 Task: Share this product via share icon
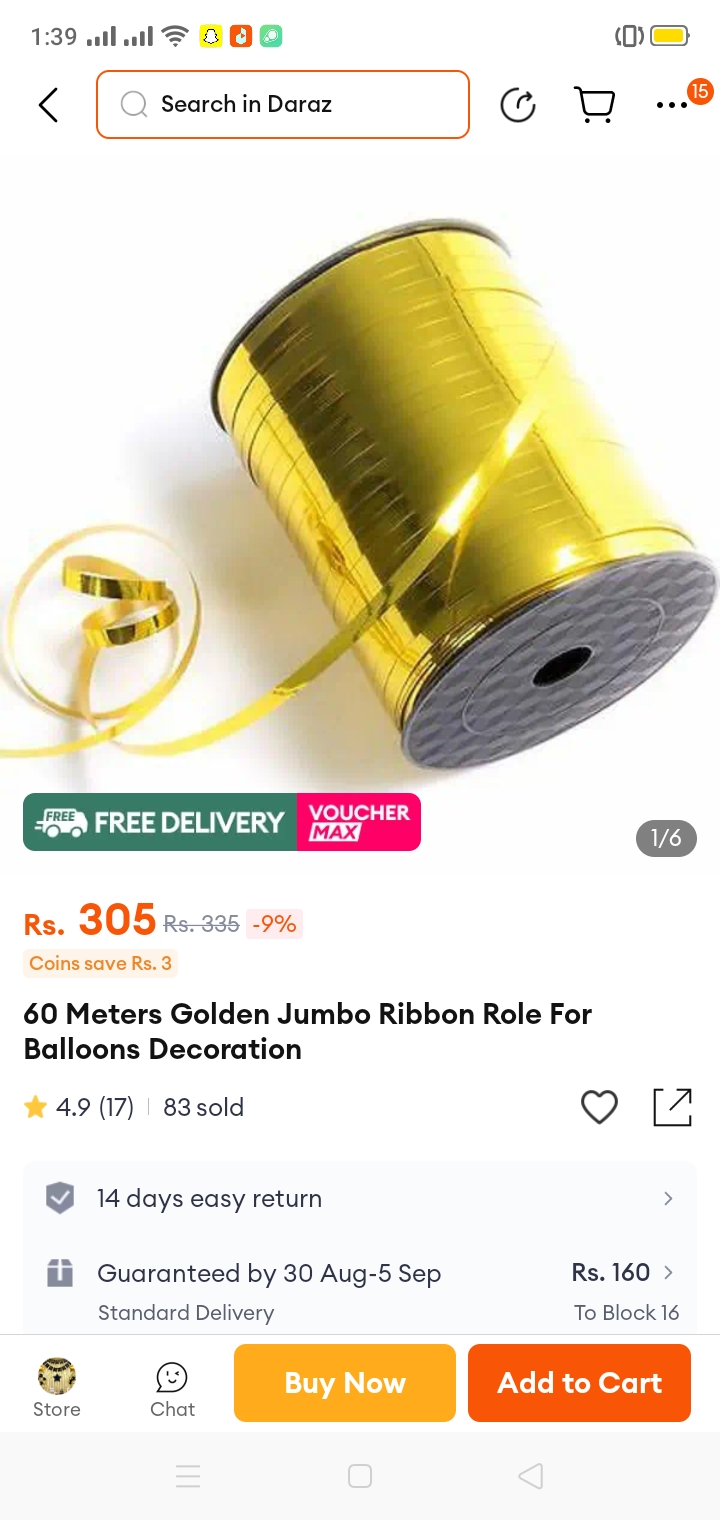point(672,1107)
